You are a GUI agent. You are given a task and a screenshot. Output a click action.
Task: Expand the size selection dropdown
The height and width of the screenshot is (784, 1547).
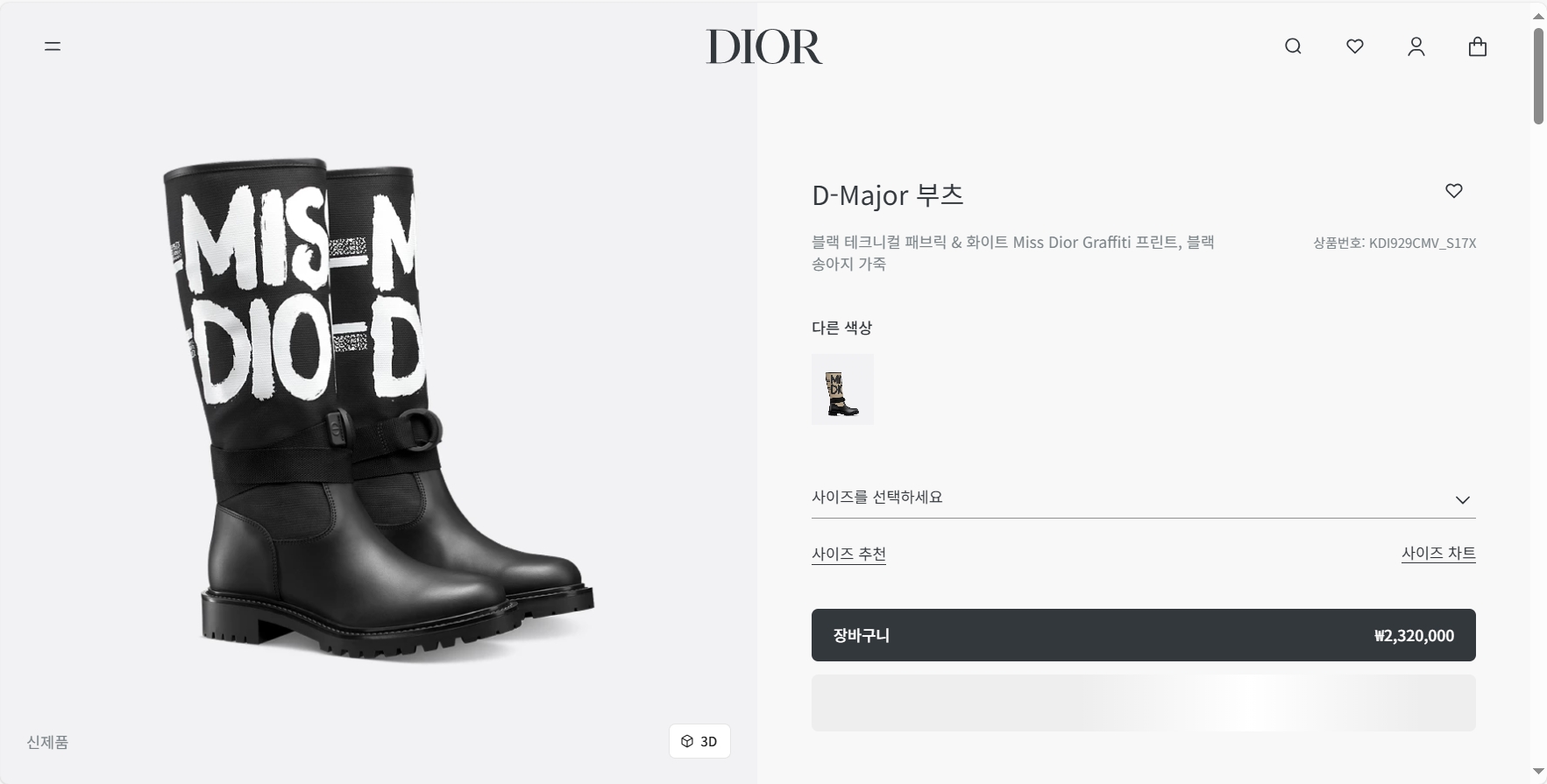[1143, 498]
